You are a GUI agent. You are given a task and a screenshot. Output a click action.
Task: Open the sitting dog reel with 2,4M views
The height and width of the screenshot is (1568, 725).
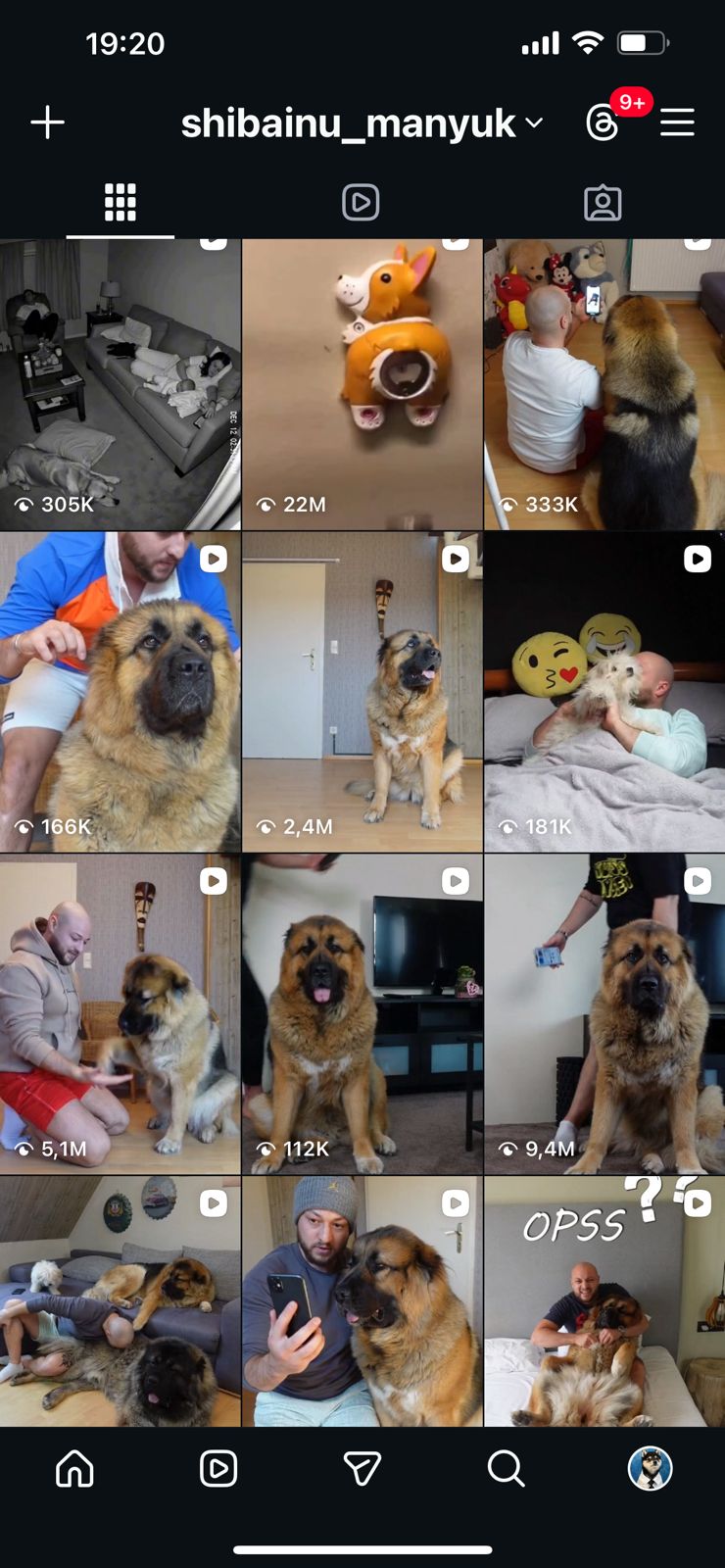click(x=362, y=692)
